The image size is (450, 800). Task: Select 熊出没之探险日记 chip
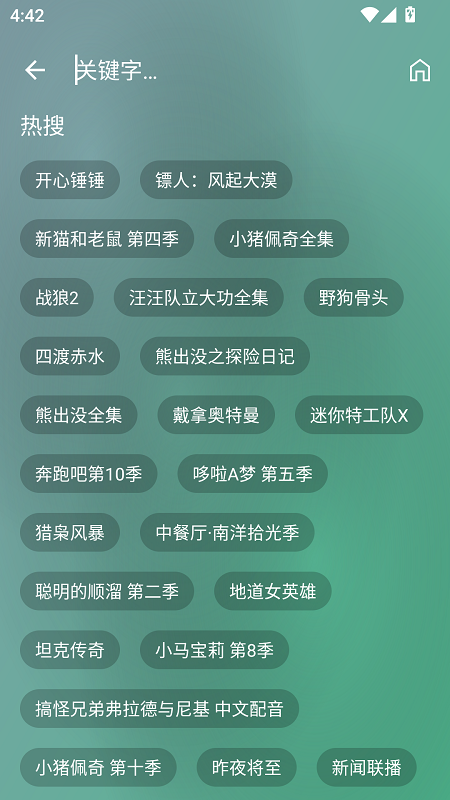pos(225,356)
